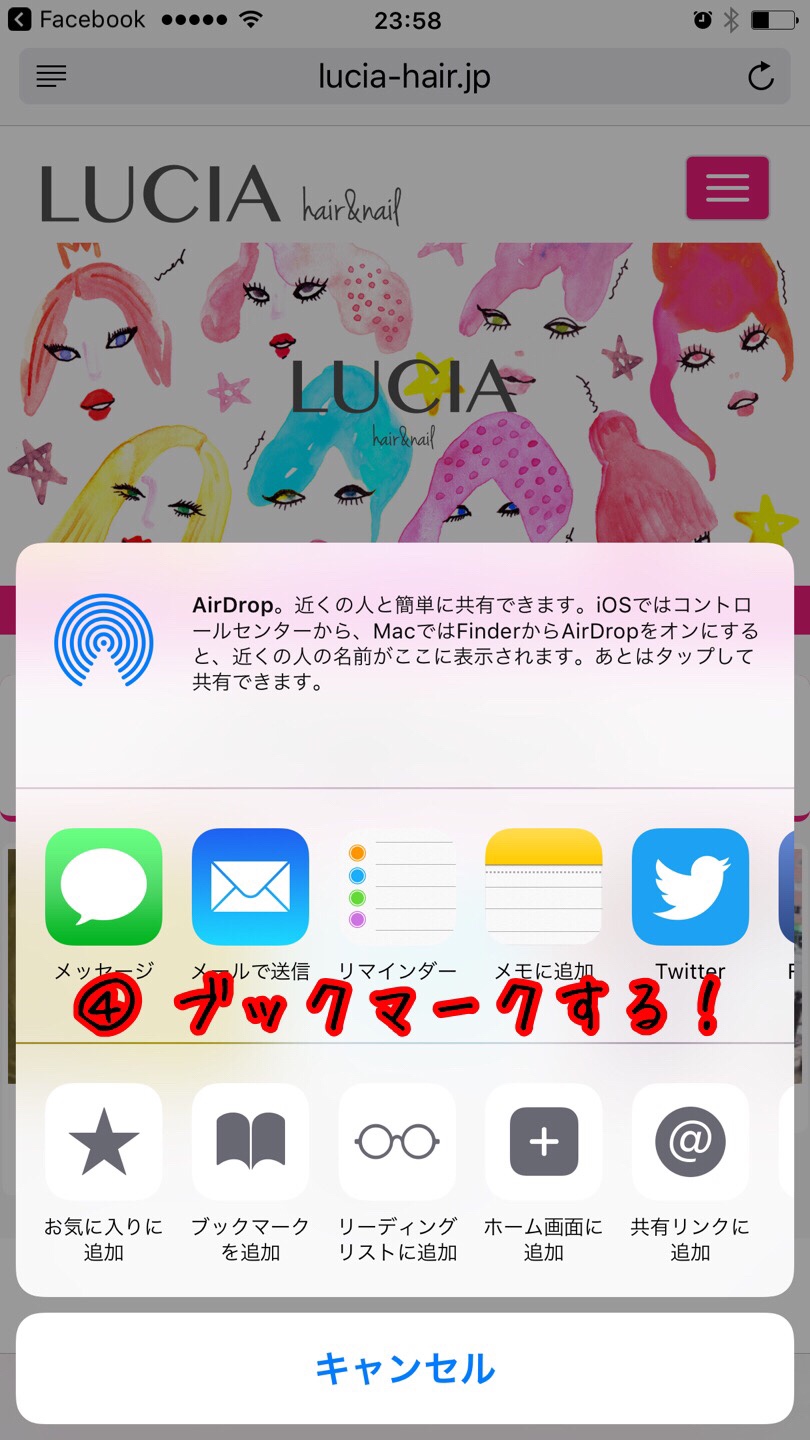Save the page with メモに追加
Screen dimensions: 810x1440
tap(543, 887)
